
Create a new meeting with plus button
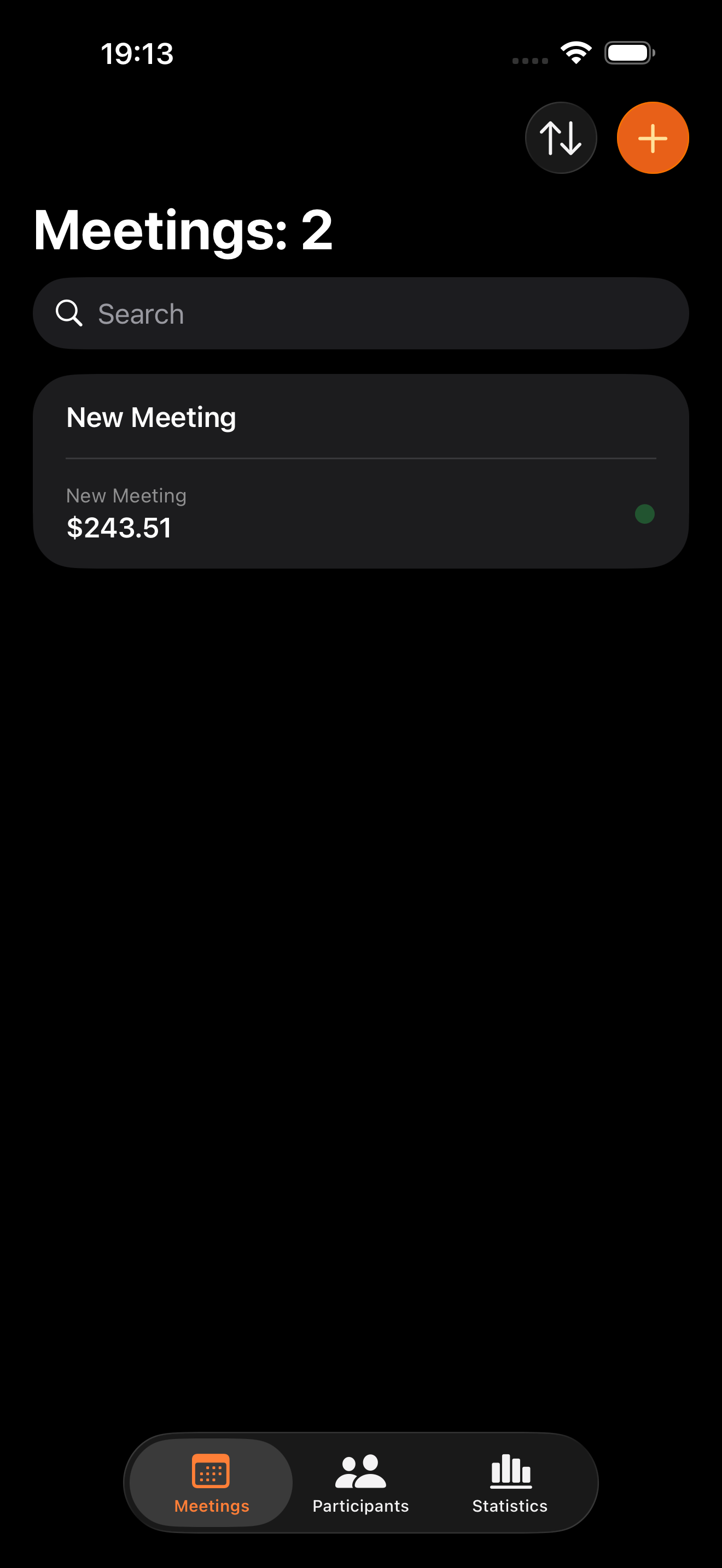[x=652, y=137]
